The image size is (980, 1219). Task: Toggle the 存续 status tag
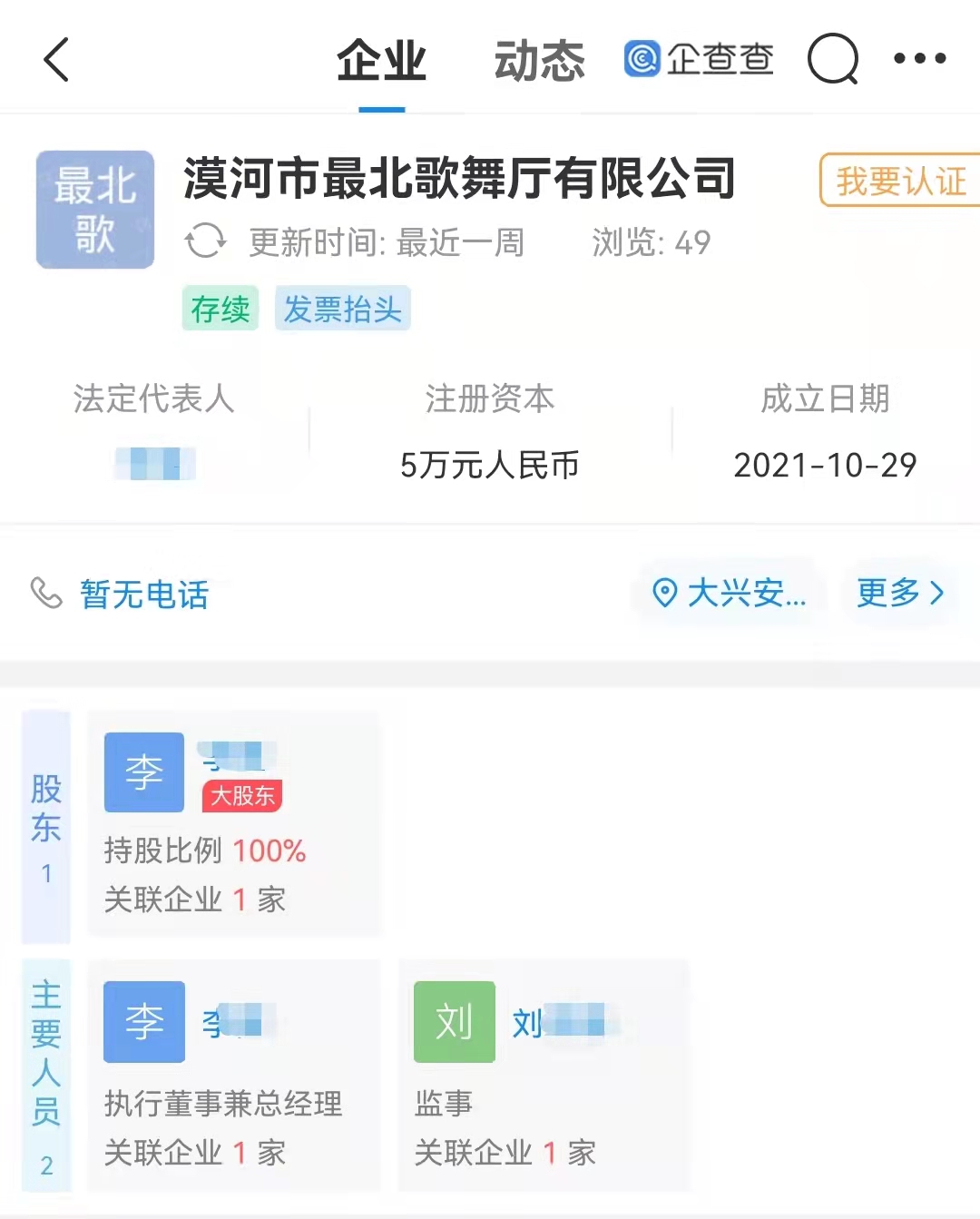tap(220, 310)
